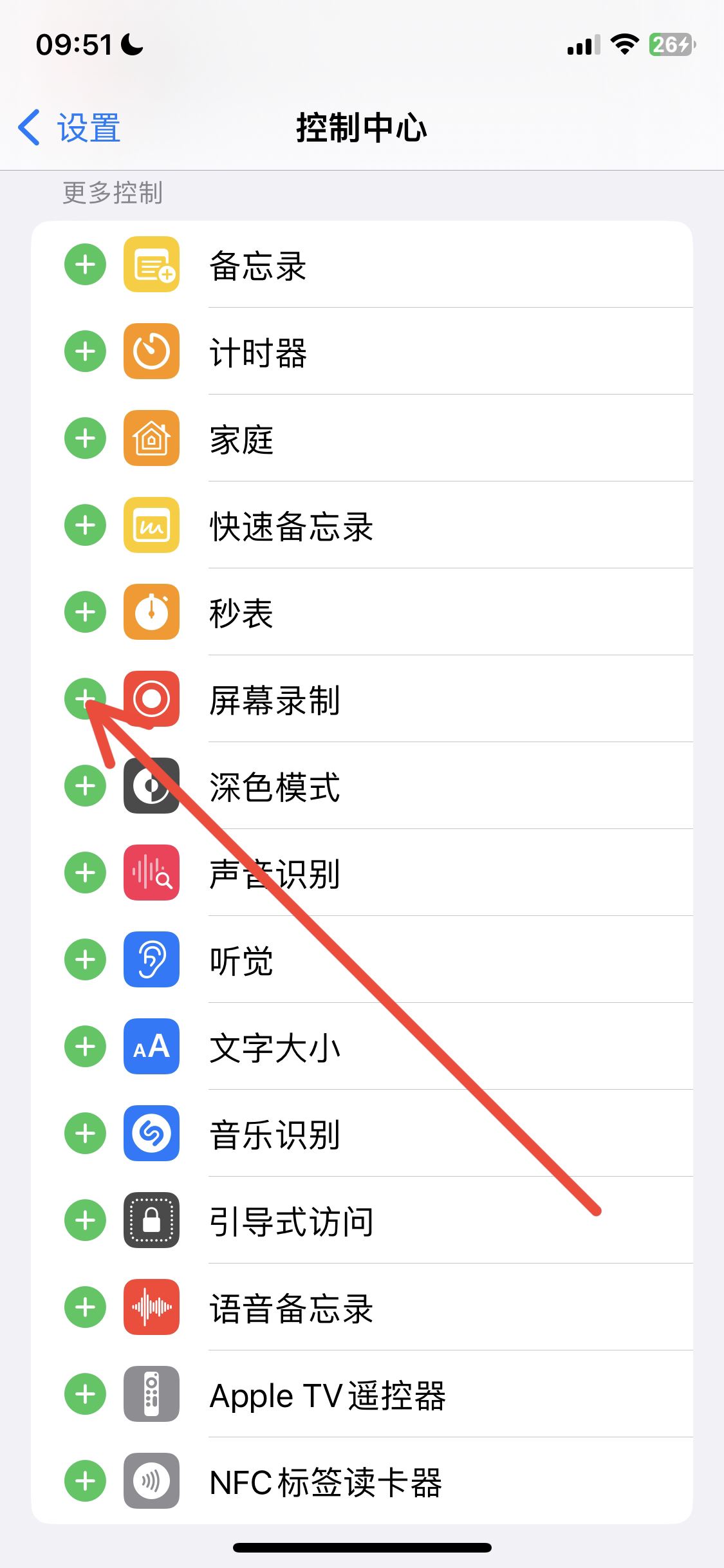
Task: Click the battery indicator in status bar
Action: pos(669,45)
